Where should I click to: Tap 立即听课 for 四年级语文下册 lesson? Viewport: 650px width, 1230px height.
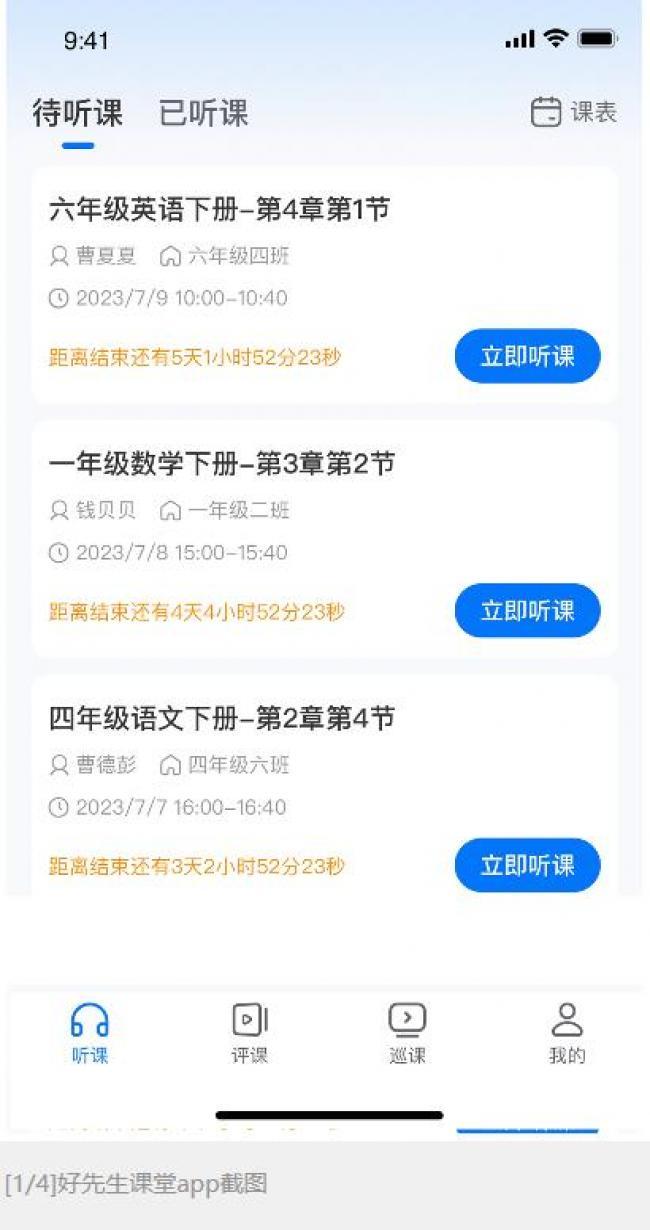point(527,865)
